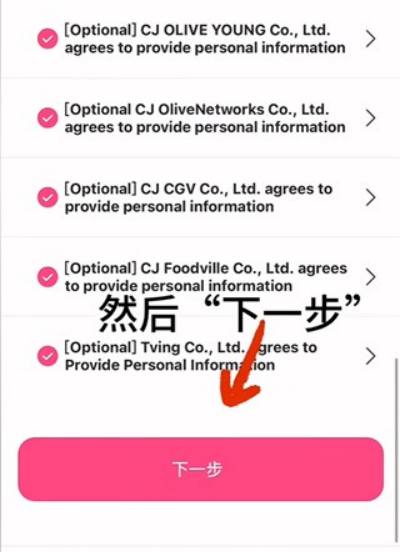
Task: Tap the pink 下一步 button
Action: (x=201, y=469)
